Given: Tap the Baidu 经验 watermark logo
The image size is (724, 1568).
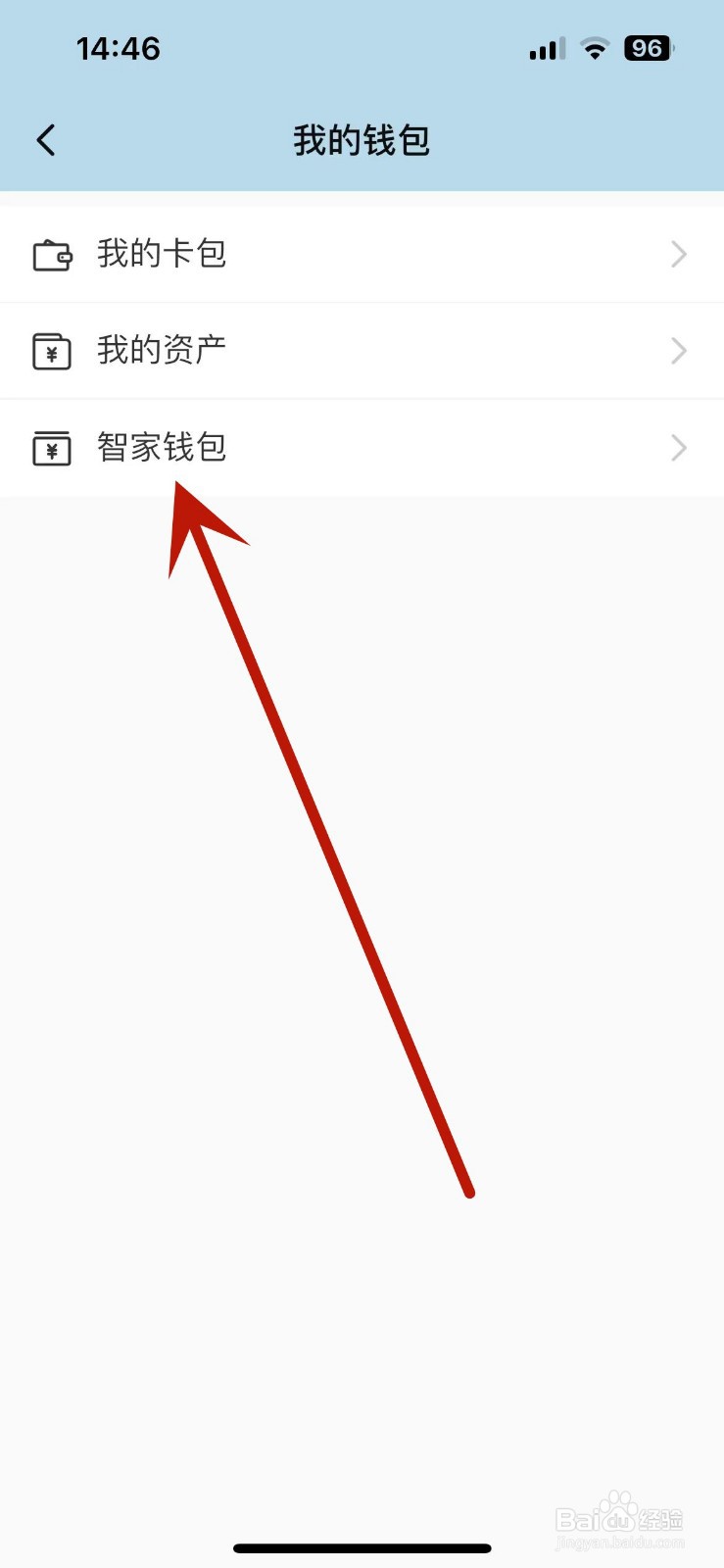Looking at the screenshot, I should click(621, 1519).
